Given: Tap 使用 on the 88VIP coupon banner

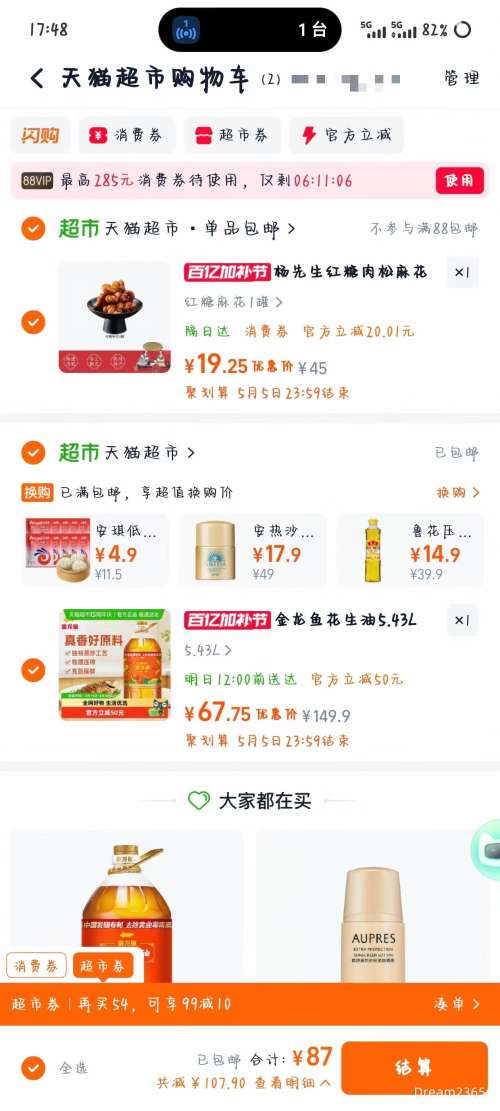Looking at the screenshot, I should (460, 181).
